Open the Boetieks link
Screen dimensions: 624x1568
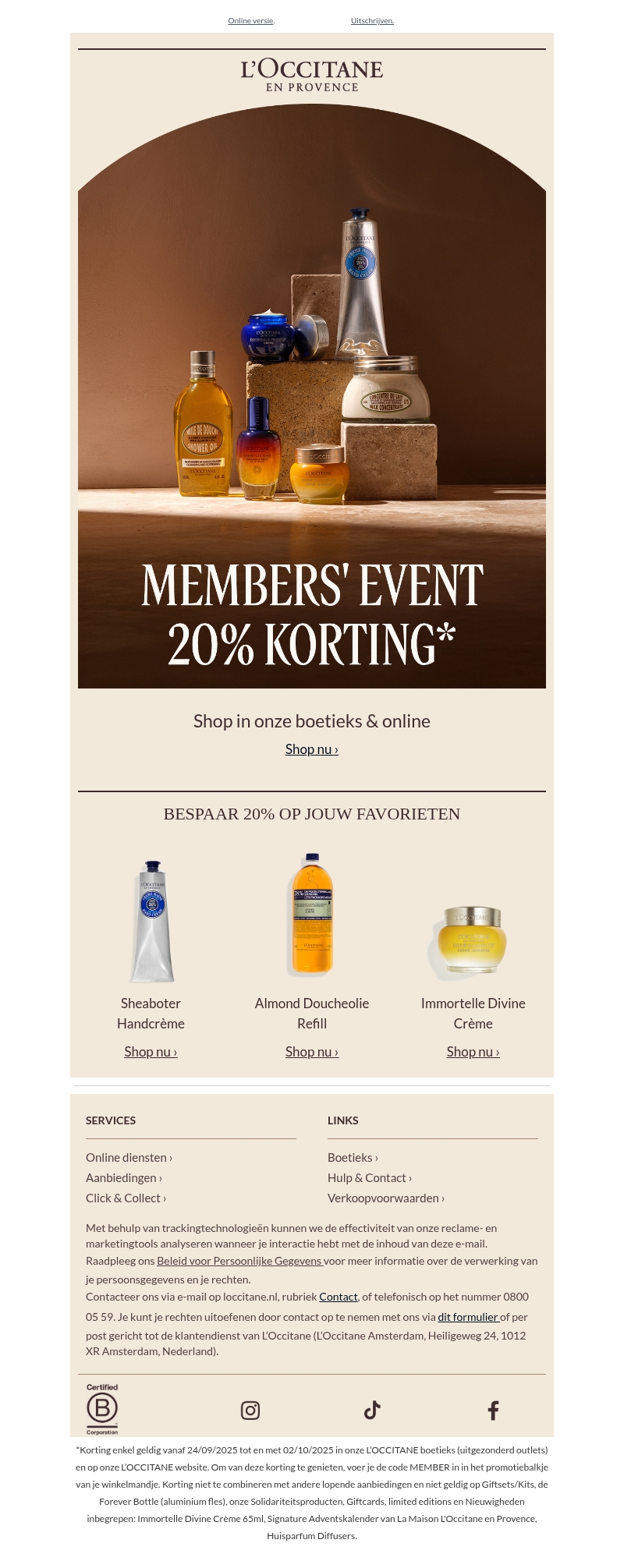pyautogui.click(x=353, y=1158)
